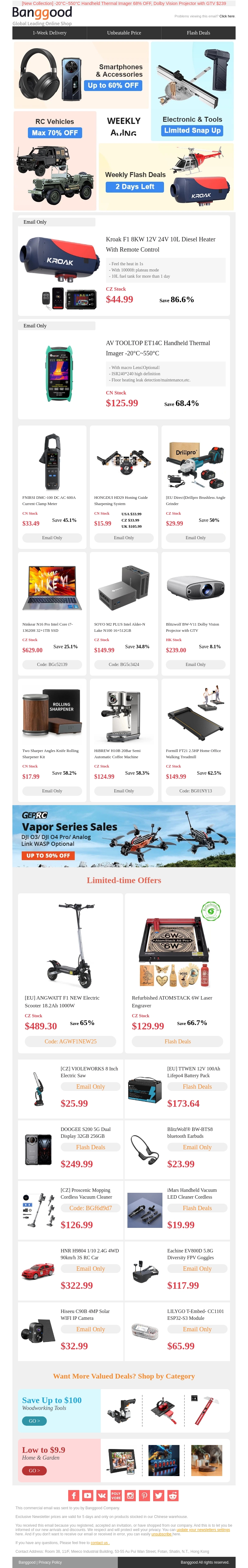
Task: Tap Email Only under FNIRSI DMC-100 Clamp Meter
Action: click(x=52, y=538)
